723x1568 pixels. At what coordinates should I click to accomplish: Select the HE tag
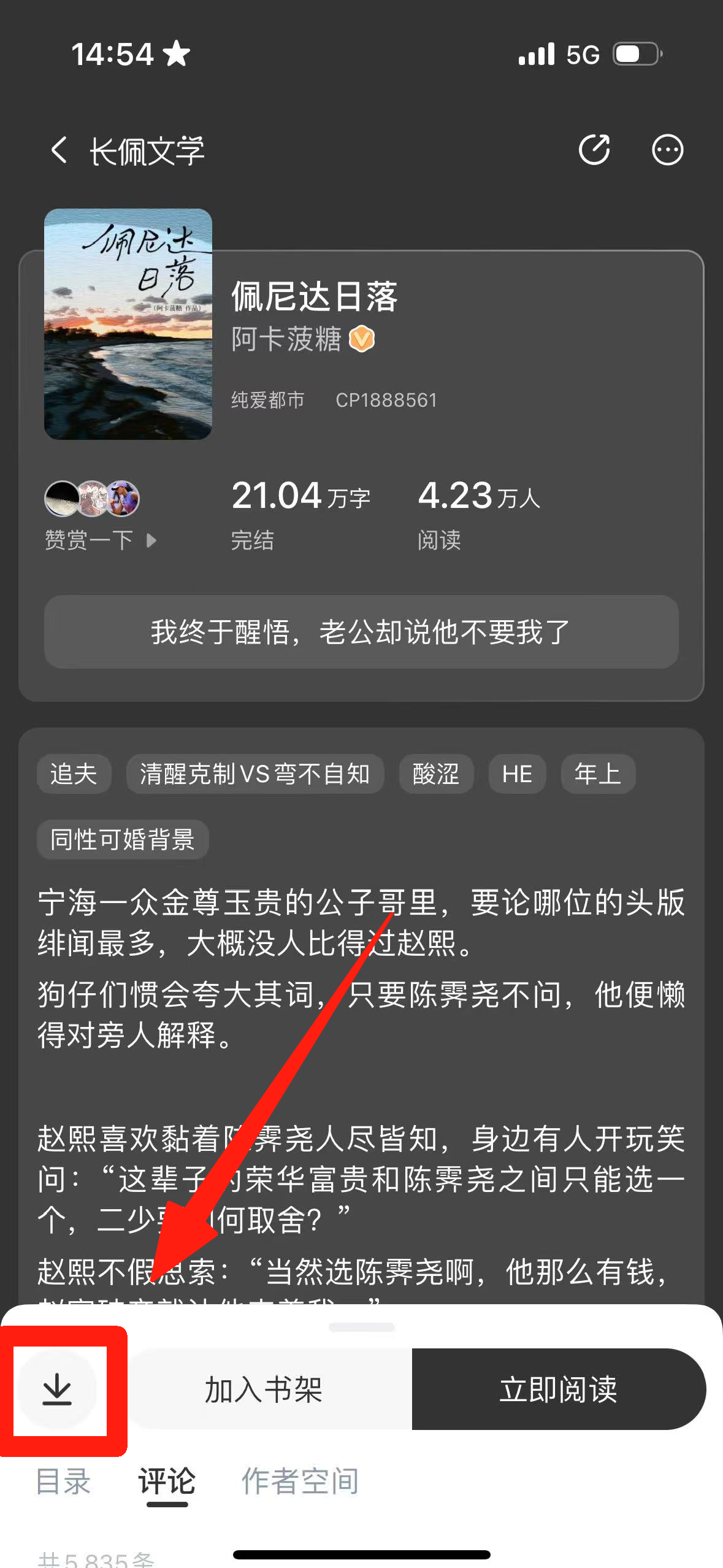tap(516, 774)
